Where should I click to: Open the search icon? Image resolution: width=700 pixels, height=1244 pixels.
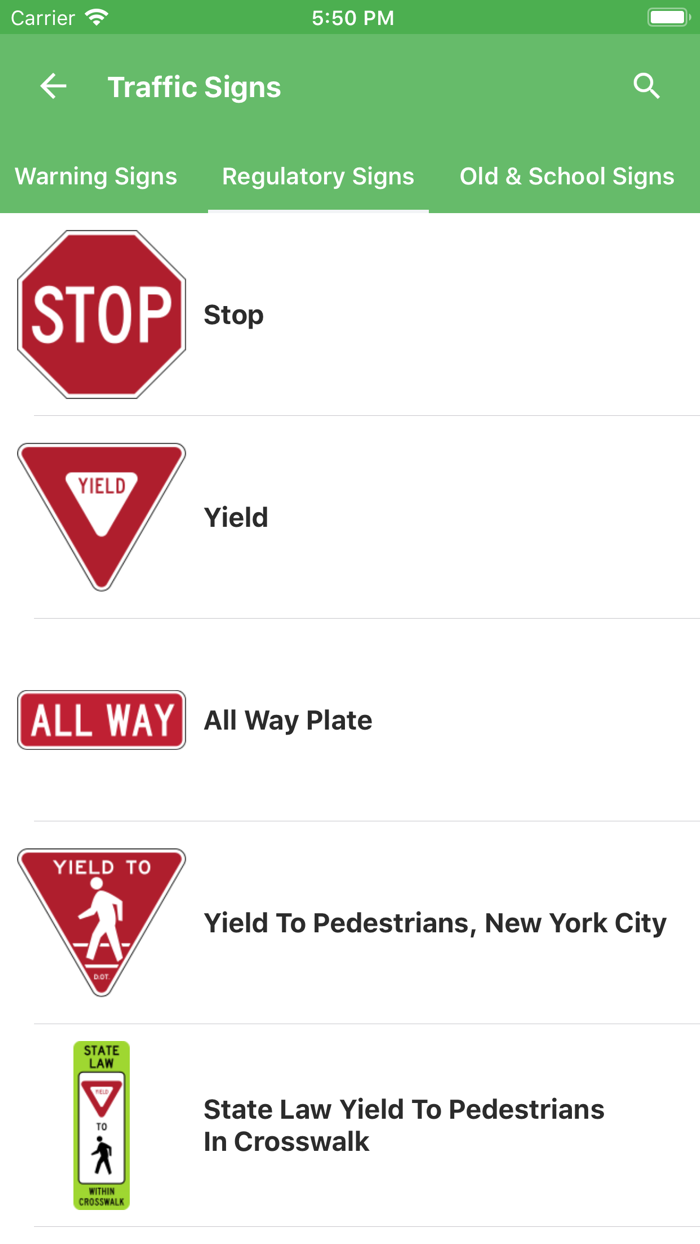point(647,87)
